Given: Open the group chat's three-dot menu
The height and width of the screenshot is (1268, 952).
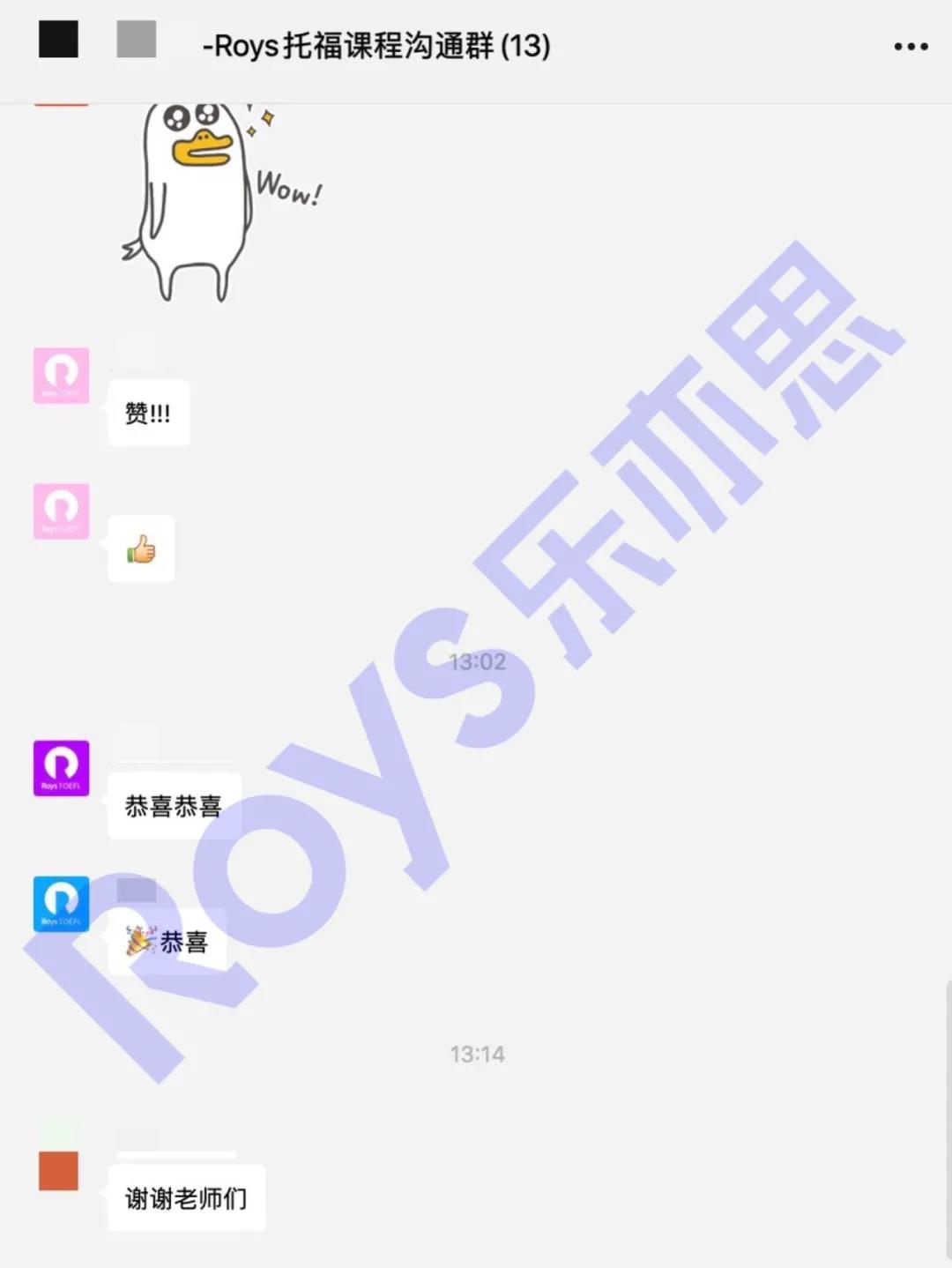Looking at the screenshot, I should [x=911, y=46].
